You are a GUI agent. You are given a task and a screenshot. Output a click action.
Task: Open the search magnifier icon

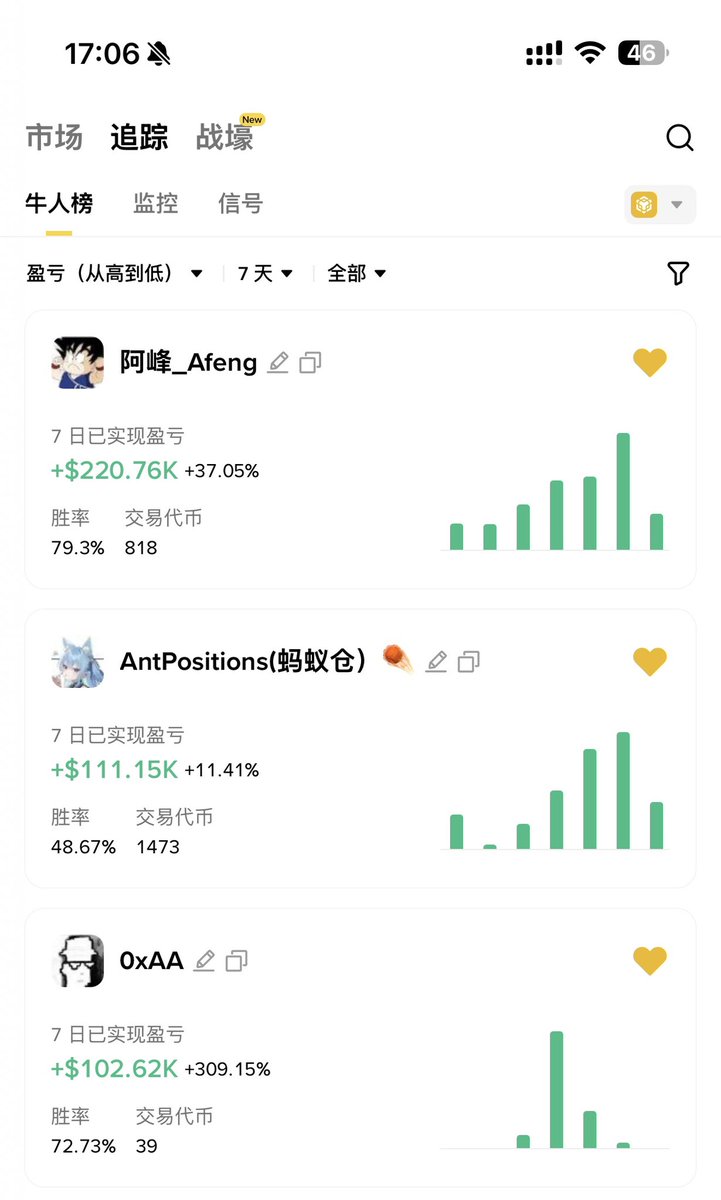679,138
